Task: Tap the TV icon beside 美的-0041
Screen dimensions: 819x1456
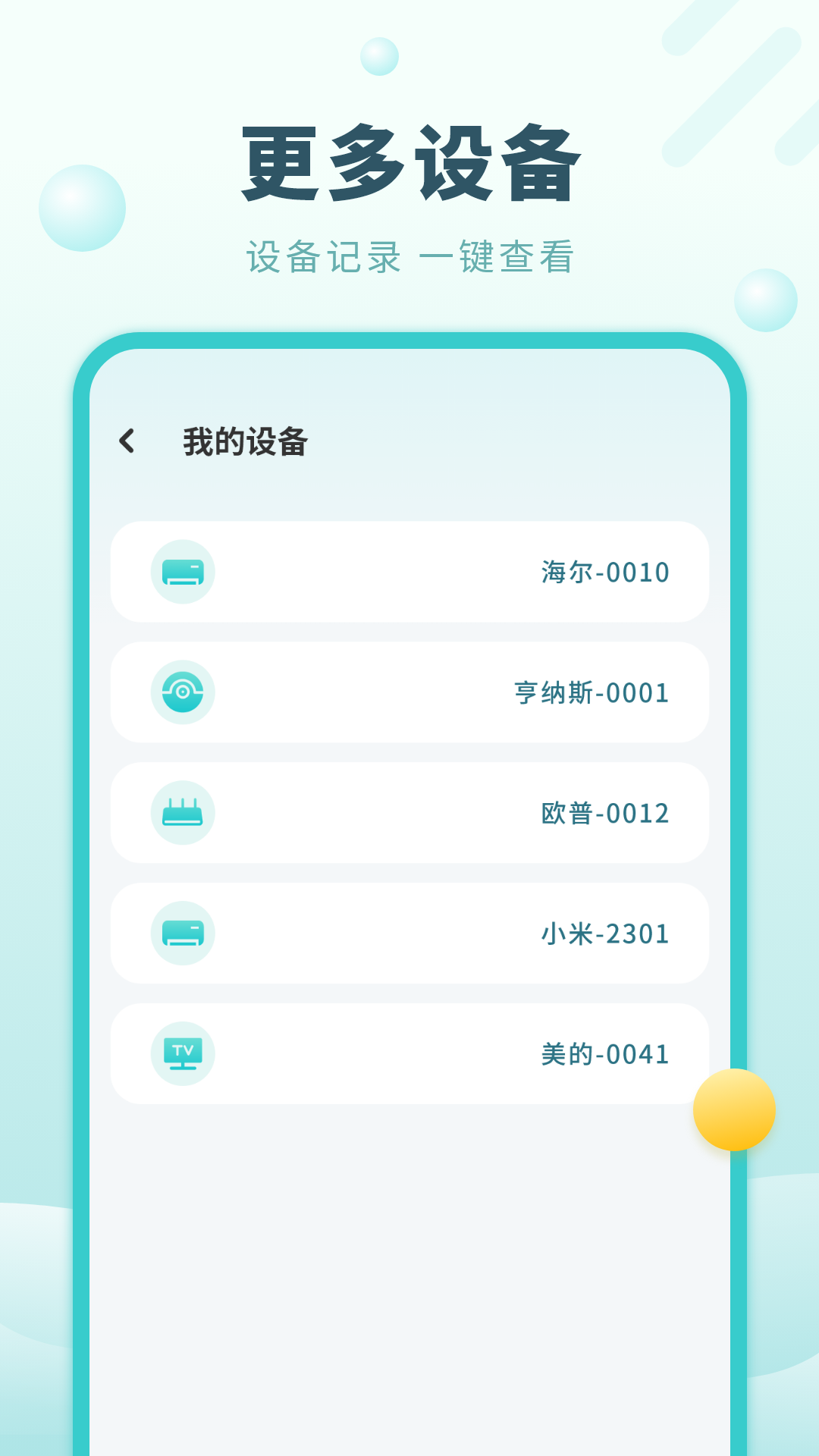Action: (x=184, y=1053)
